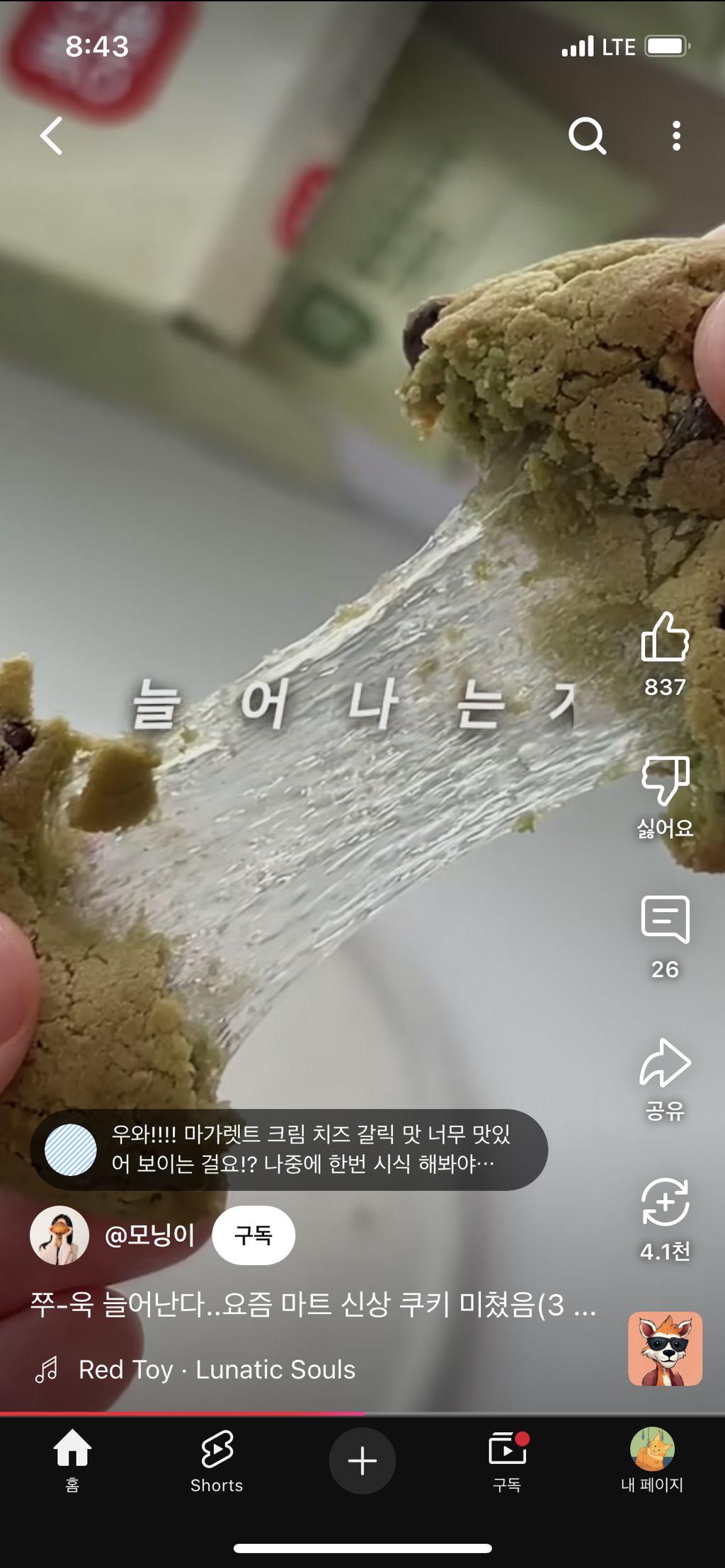Image resolution: width=725 pixels, height=1568 pixels.
Task: Go back using the top-left arrow
Action: (x=52, y=136)
